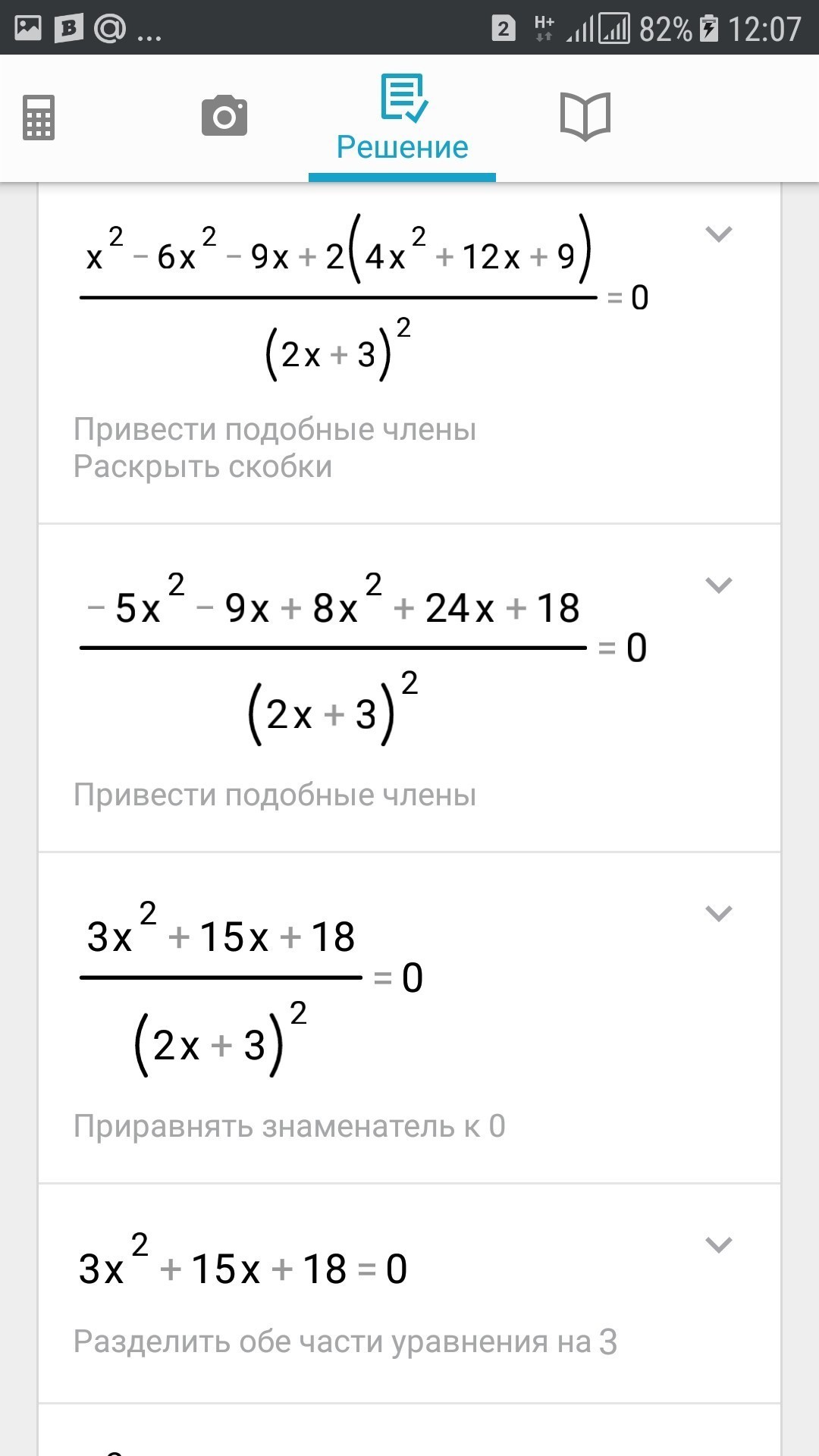Open the book (textbook) tab
Viewport: 819px width, 1456px height.
[x=585, y=117]
